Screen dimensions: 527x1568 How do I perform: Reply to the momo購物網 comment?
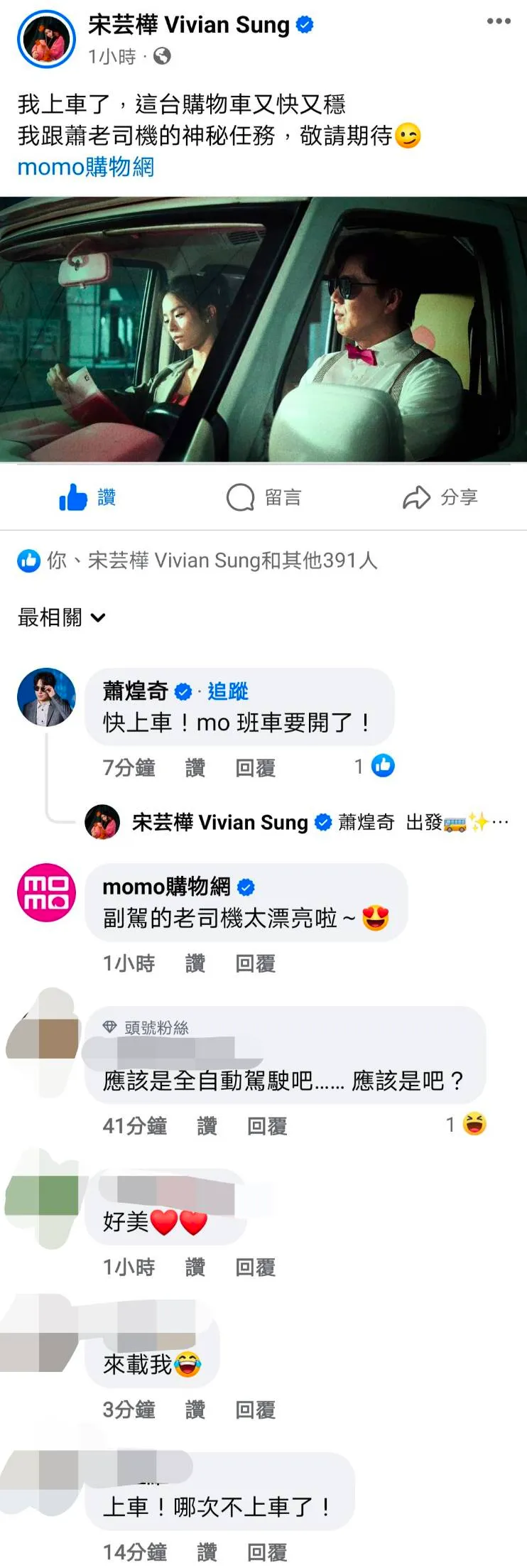255,963
